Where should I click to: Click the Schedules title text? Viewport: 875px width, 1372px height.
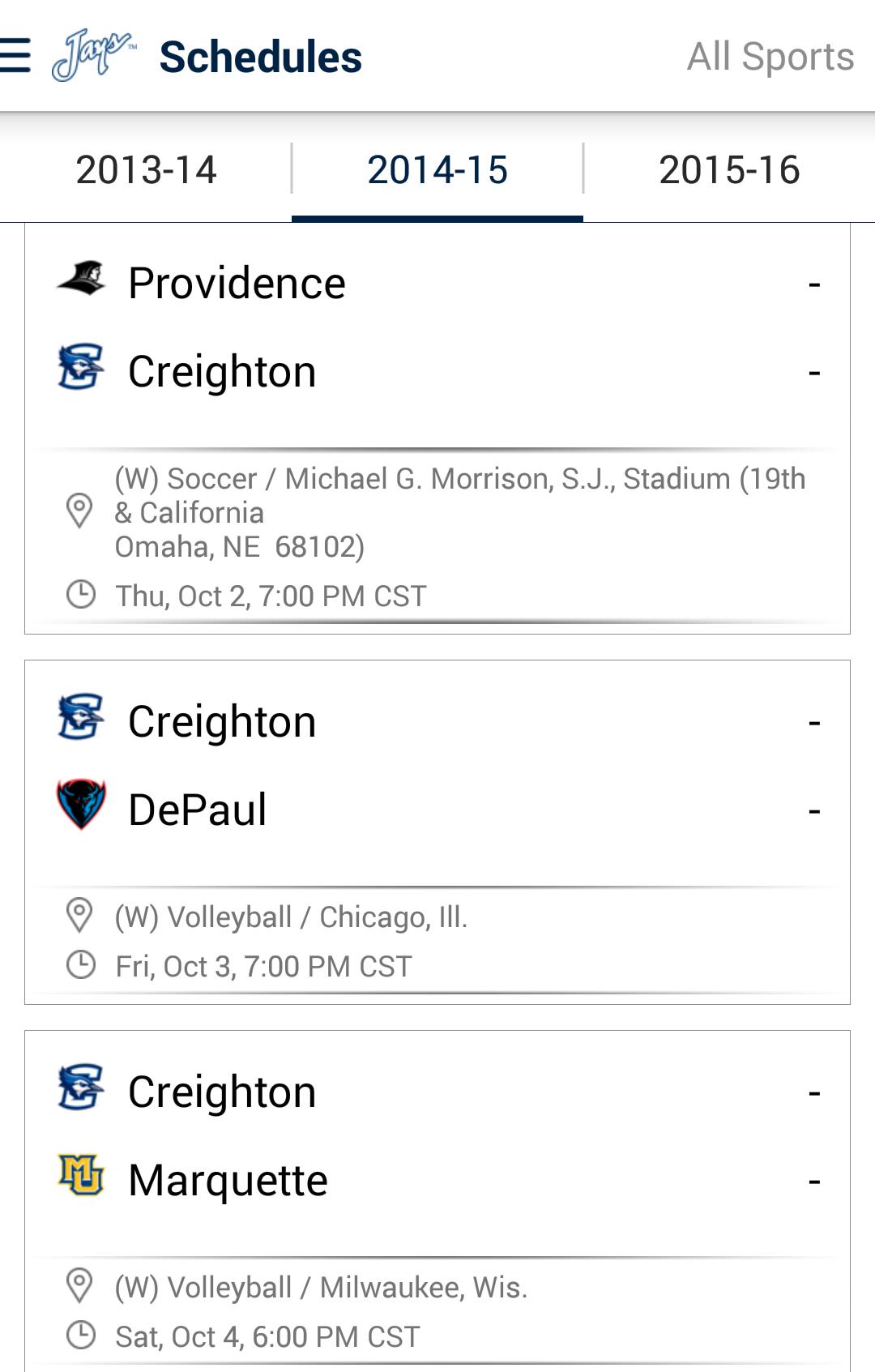tap(261, 55)
